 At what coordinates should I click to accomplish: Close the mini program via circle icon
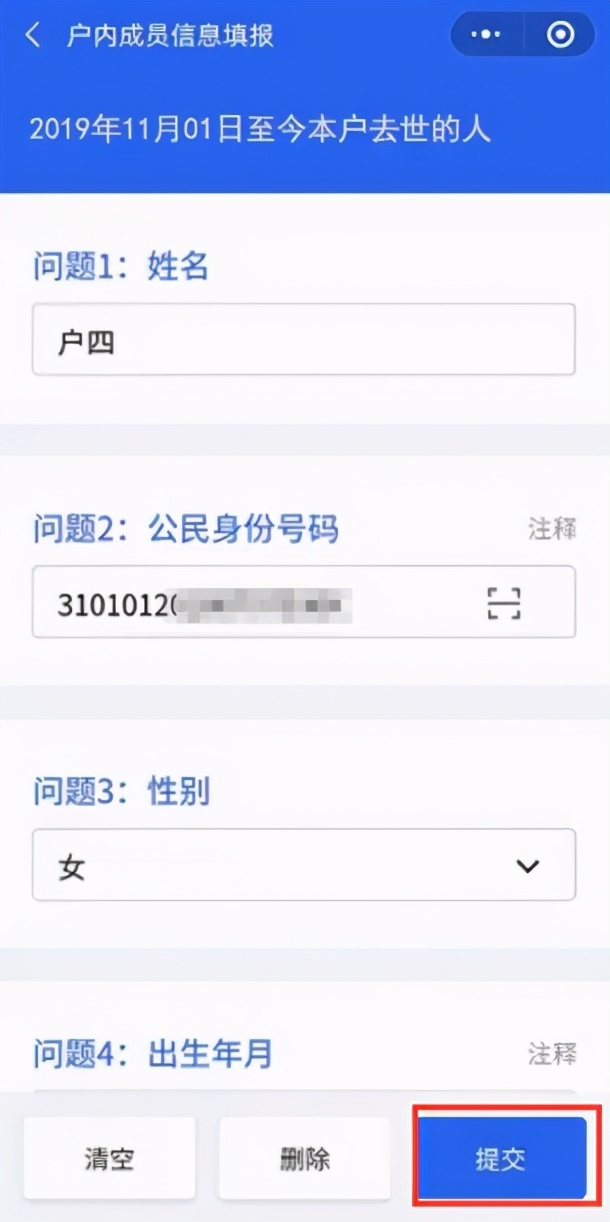tap(561, 35)
